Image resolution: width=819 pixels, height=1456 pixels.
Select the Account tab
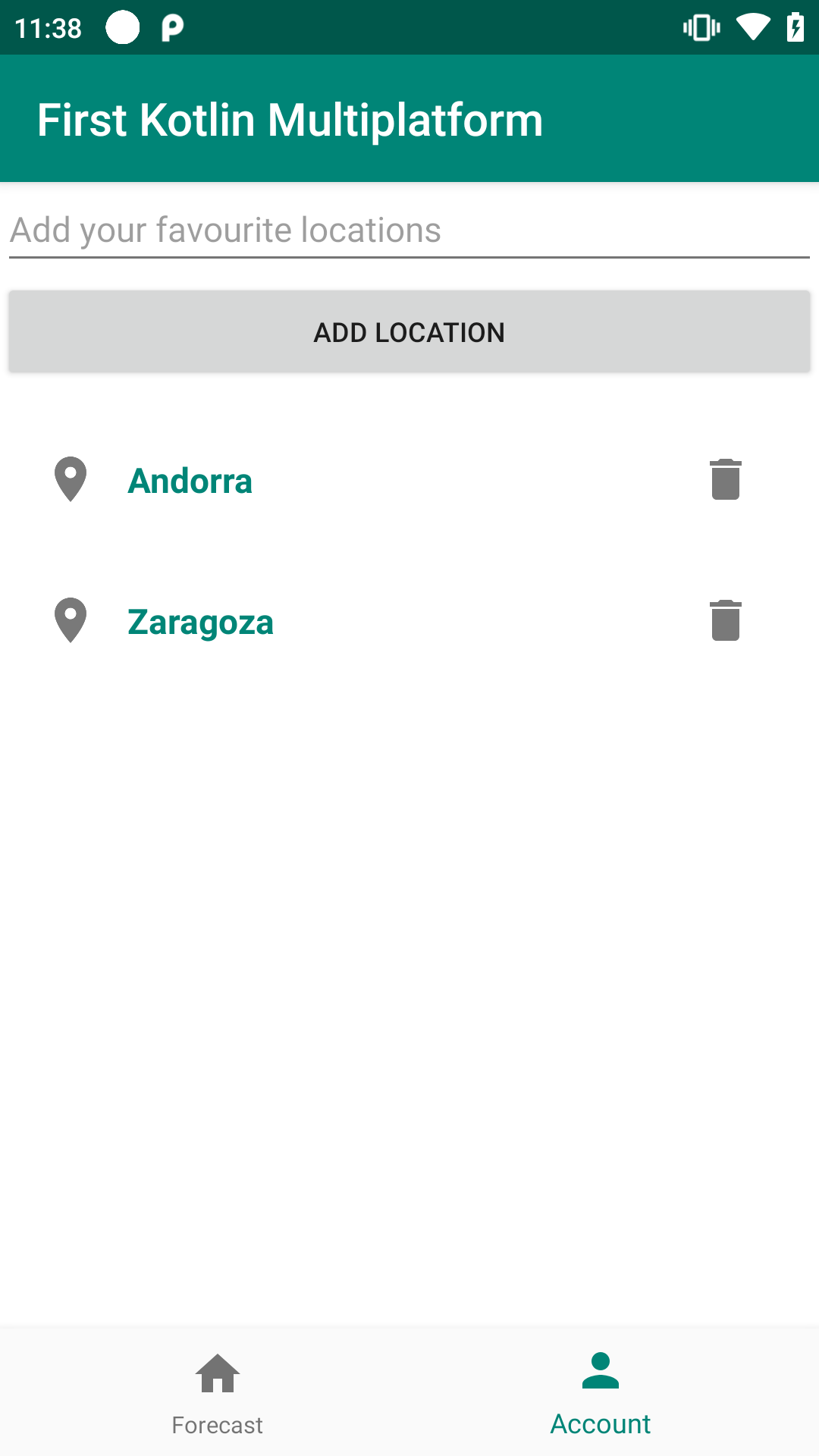pyautogui.click(x=601, y=1392)
